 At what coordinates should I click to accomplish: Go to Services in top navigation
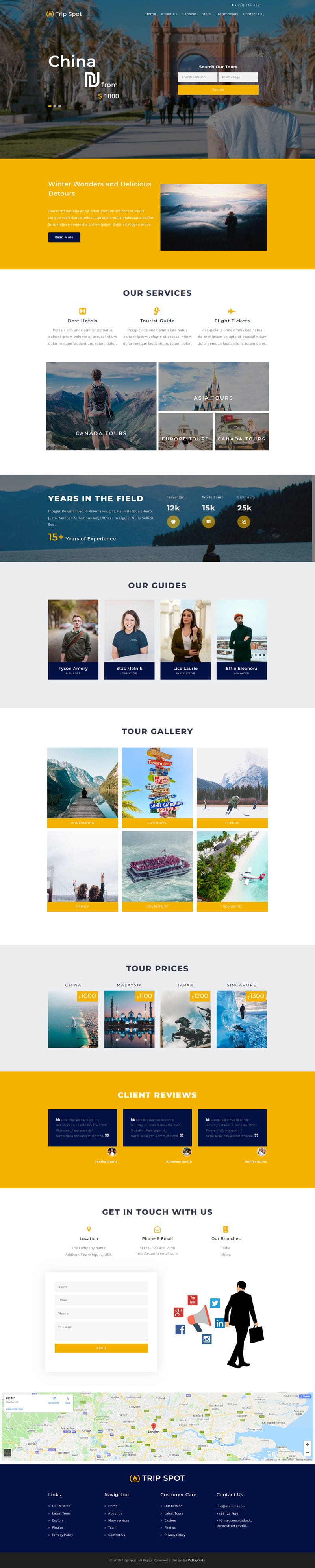[x=189, y=14]
